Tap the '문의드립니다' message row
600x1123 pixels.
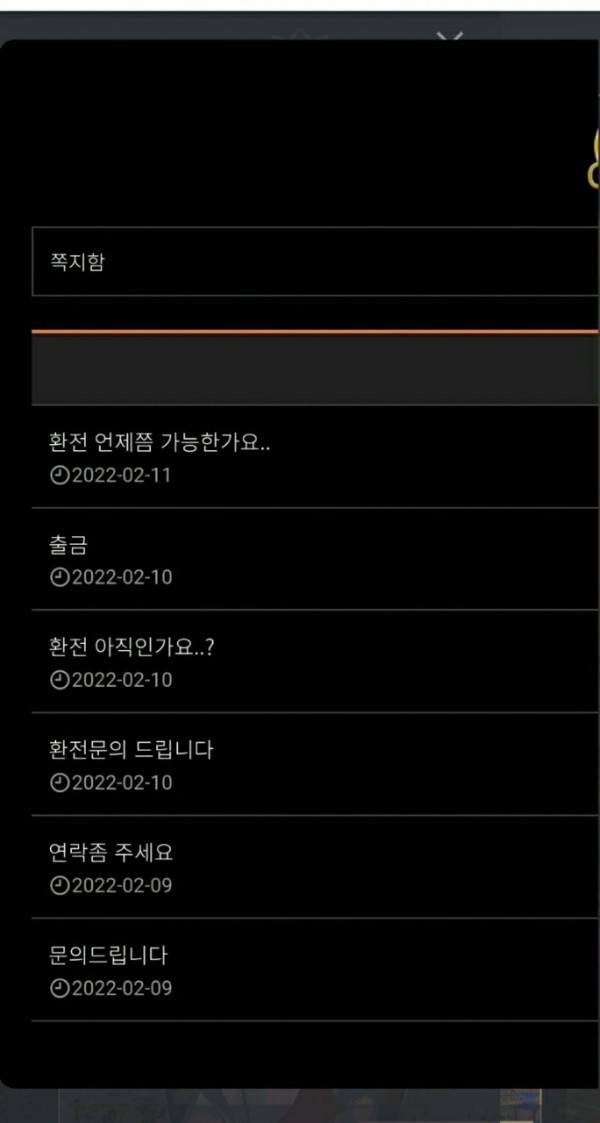pyautogui.click(x=108, y=956)
